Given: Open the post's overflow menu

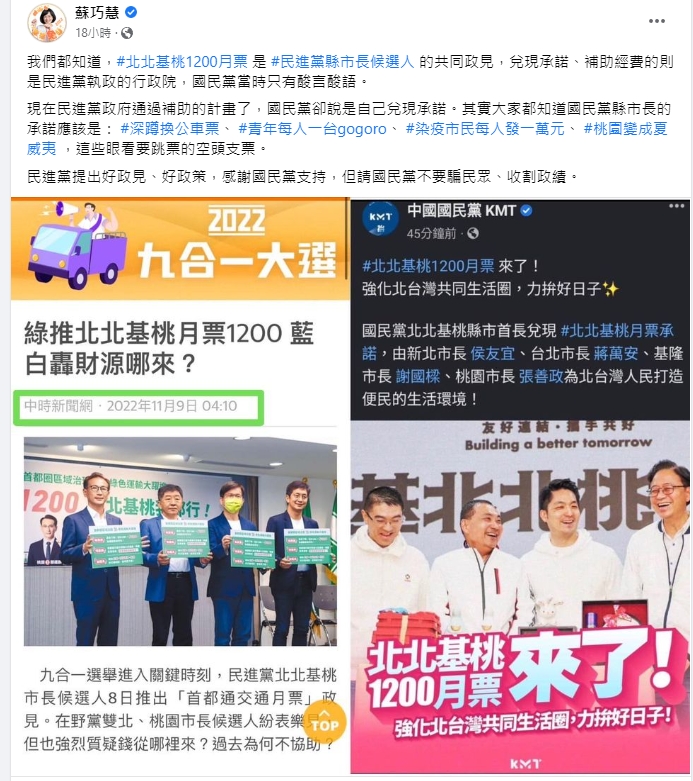Looking at the screenshot, I should coord(656,21).
